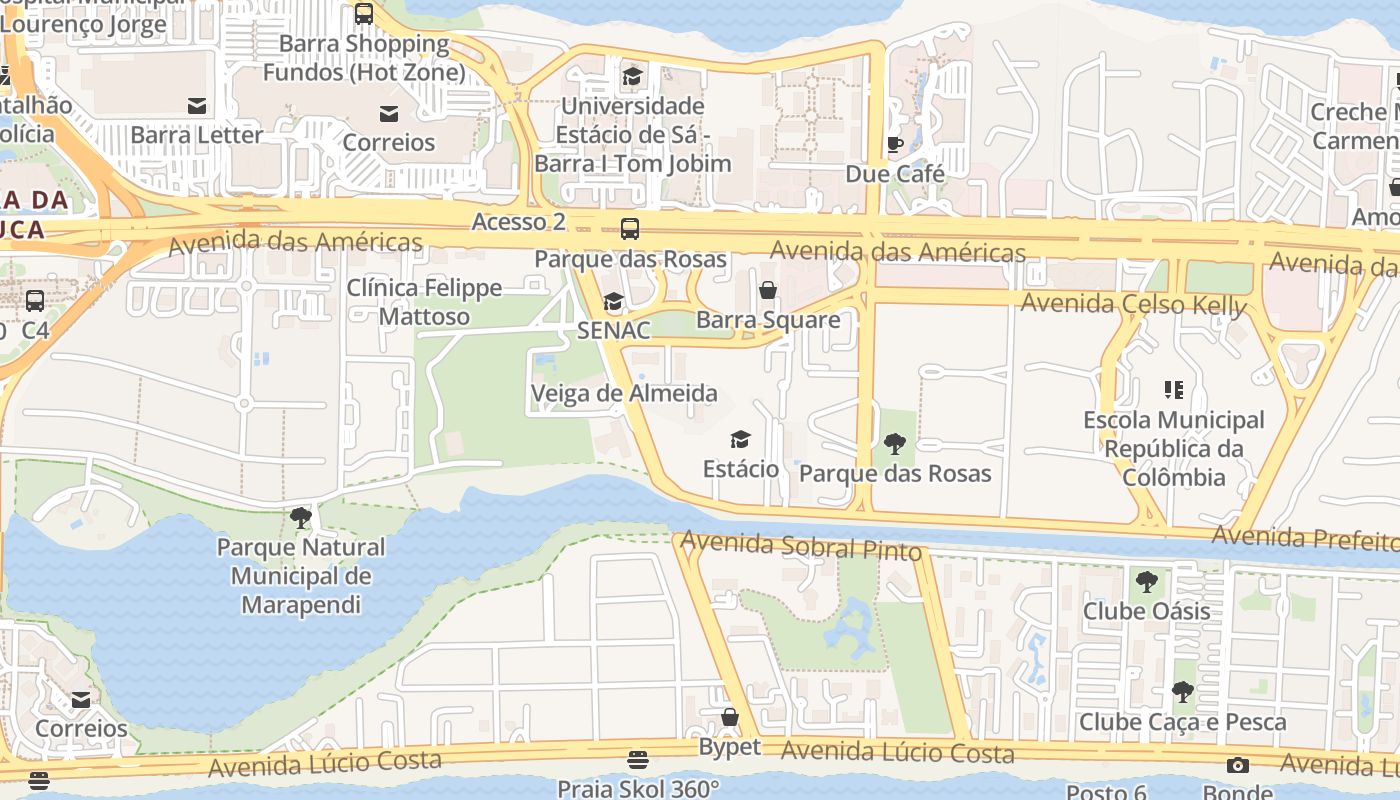Tap the Clube Caça e Pesca marker

(x=1182, y=692)
